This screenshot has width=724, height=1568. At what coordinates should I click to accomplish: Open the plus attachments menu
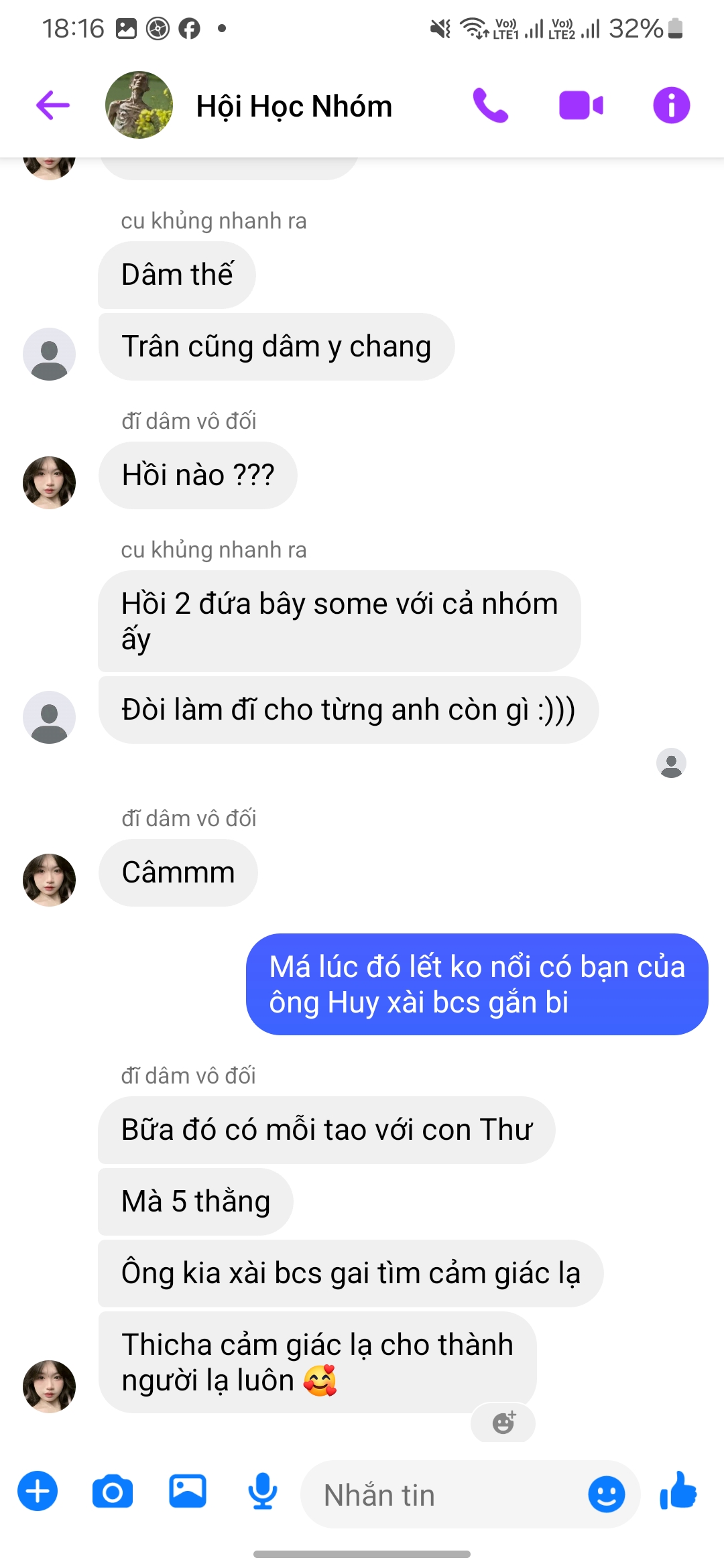[38, 1492]
